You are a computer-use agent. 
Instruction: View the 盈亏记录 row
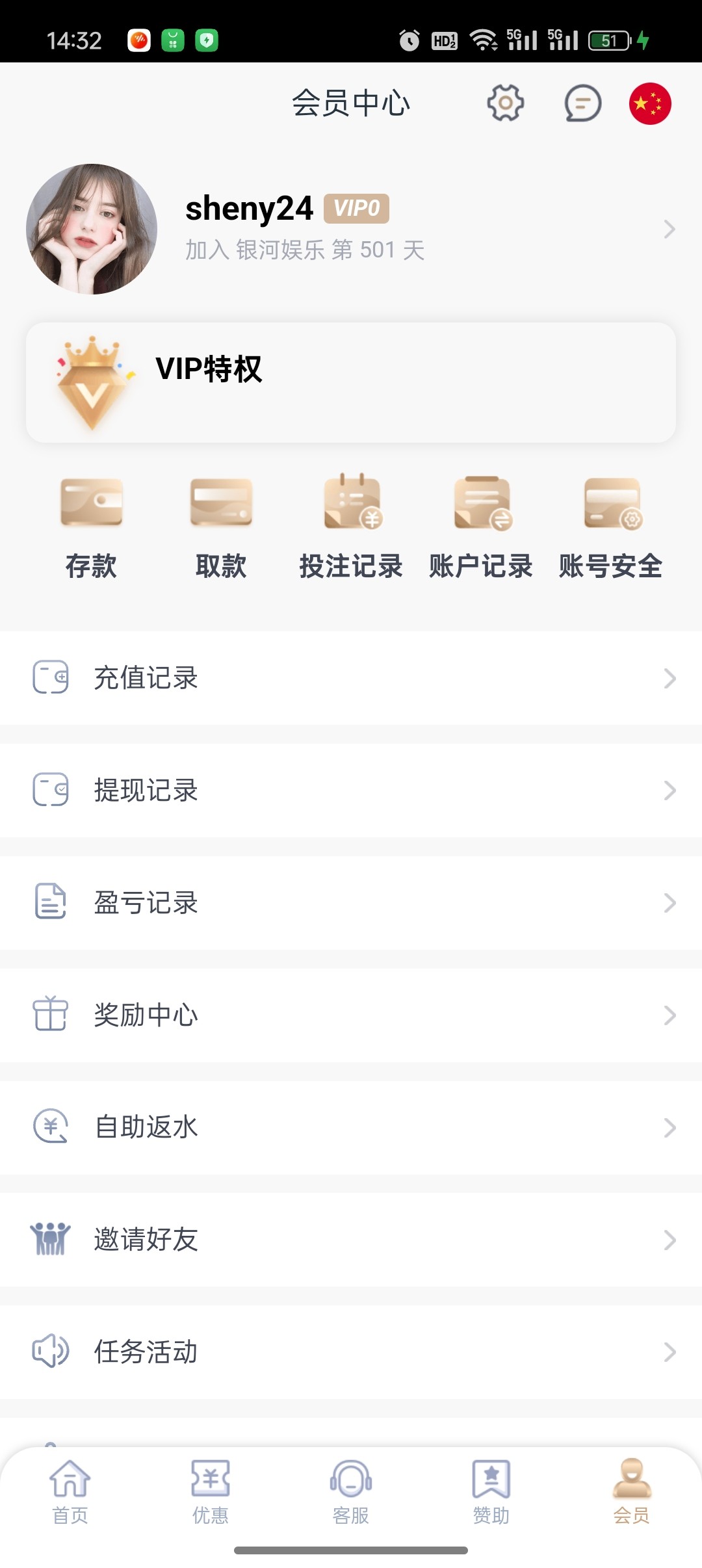click(351, 903)
